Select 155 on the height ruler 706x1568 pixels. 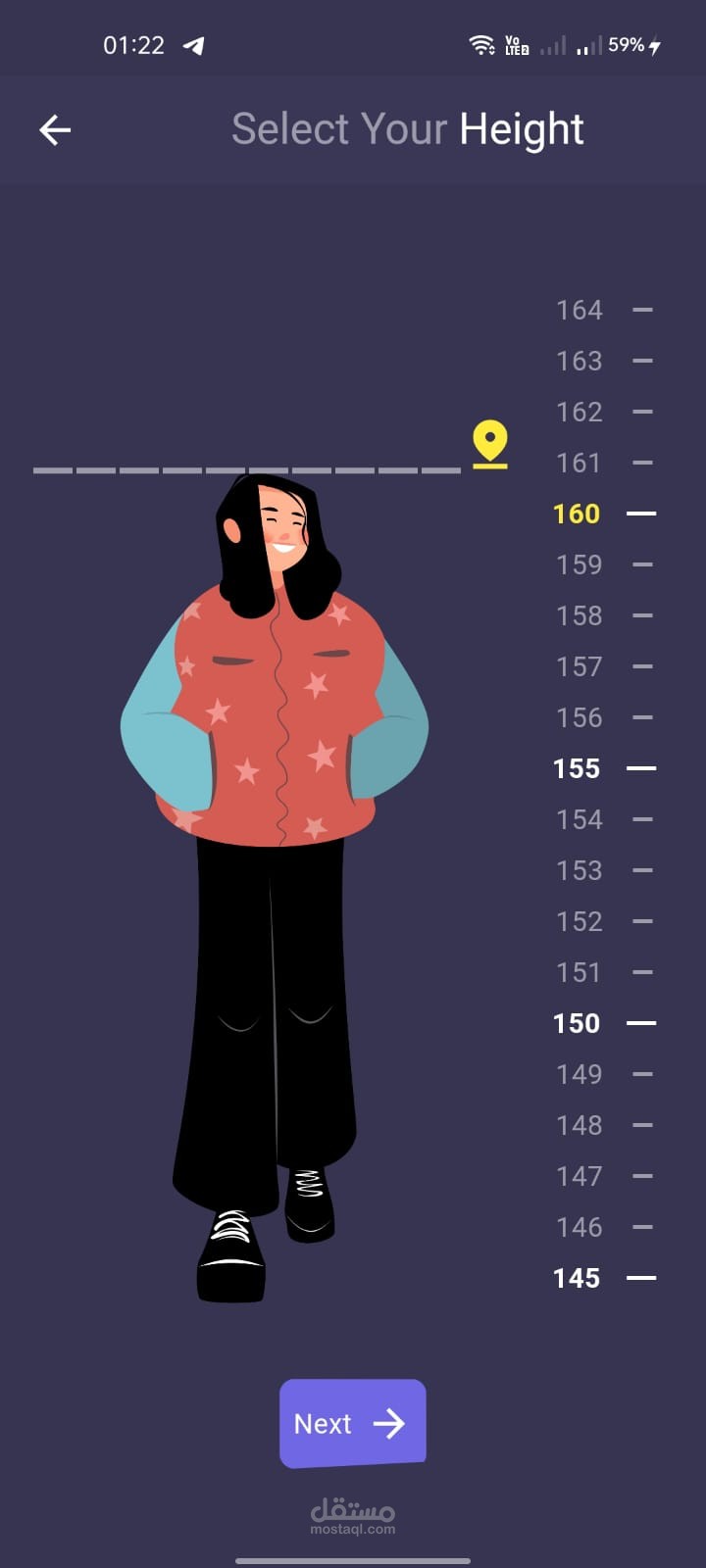(577, 768)
